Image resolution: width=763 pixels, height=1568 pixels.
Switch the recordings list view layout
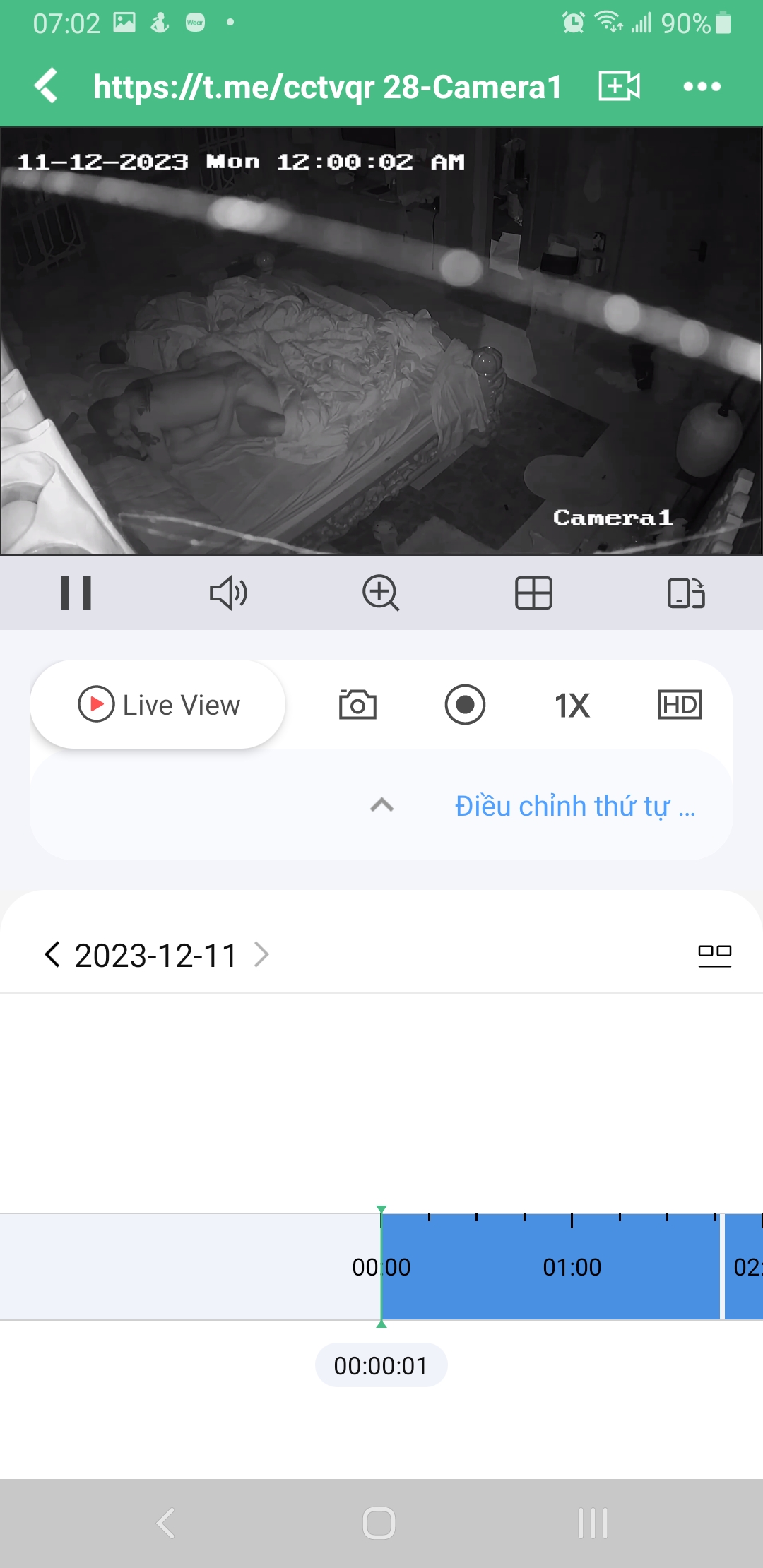click(x=714, y=955)
